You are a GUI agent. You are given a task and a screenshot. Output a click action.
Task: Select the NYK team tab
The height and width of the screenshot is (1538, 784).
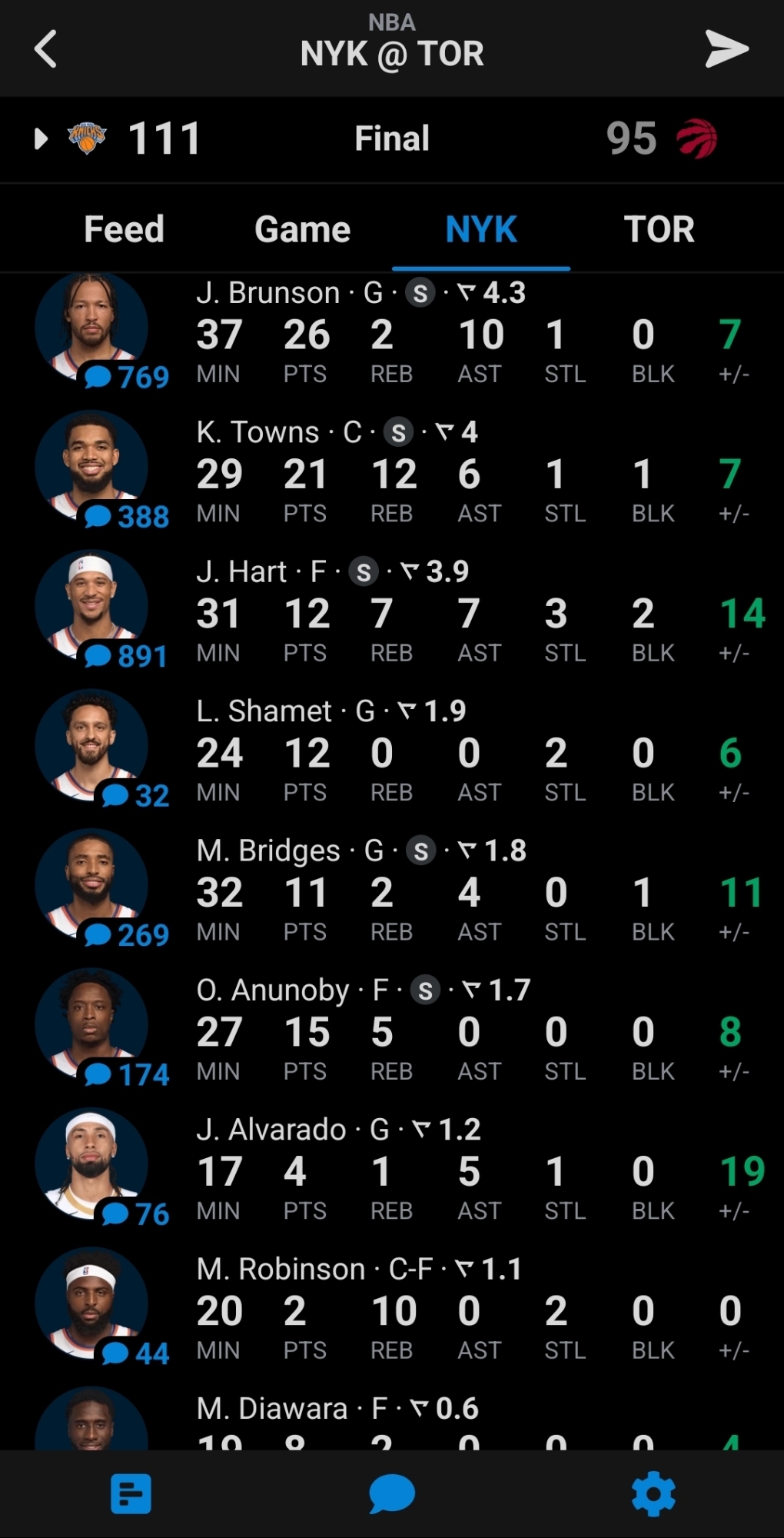481,229
